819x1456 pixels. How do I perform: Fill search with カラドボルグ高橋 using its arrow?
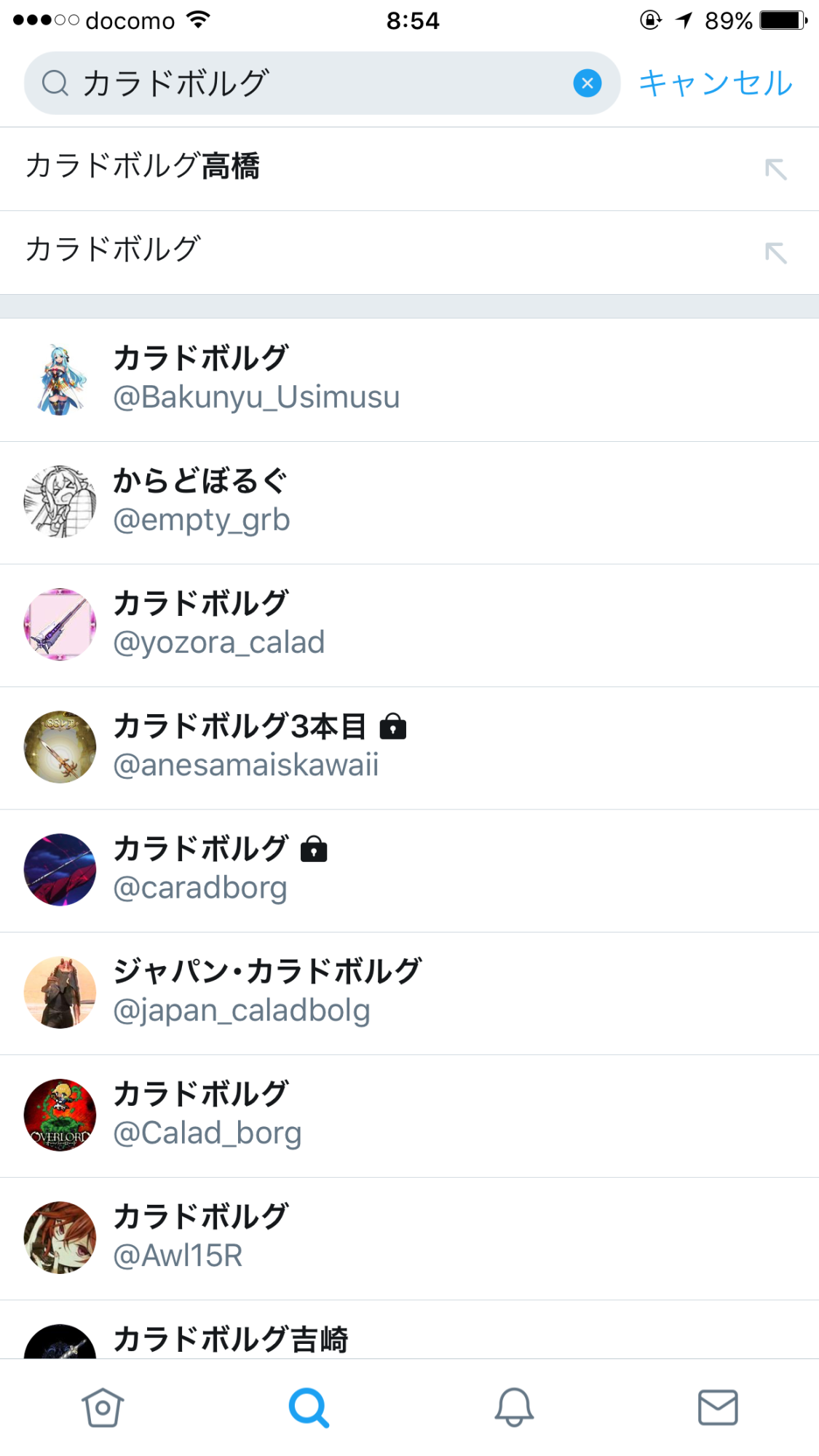point(775,169)
